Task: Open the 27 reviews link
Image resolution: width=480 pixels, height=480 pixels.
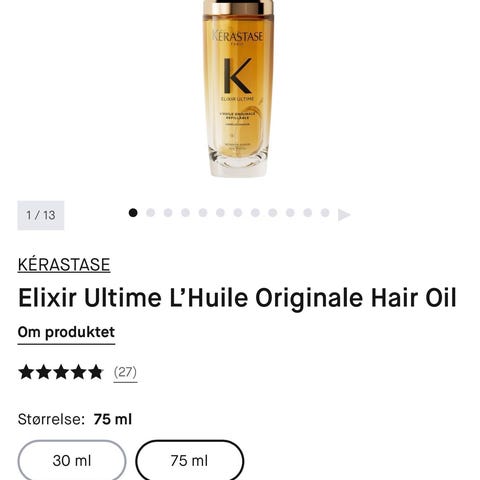Action: coord(125,372)
